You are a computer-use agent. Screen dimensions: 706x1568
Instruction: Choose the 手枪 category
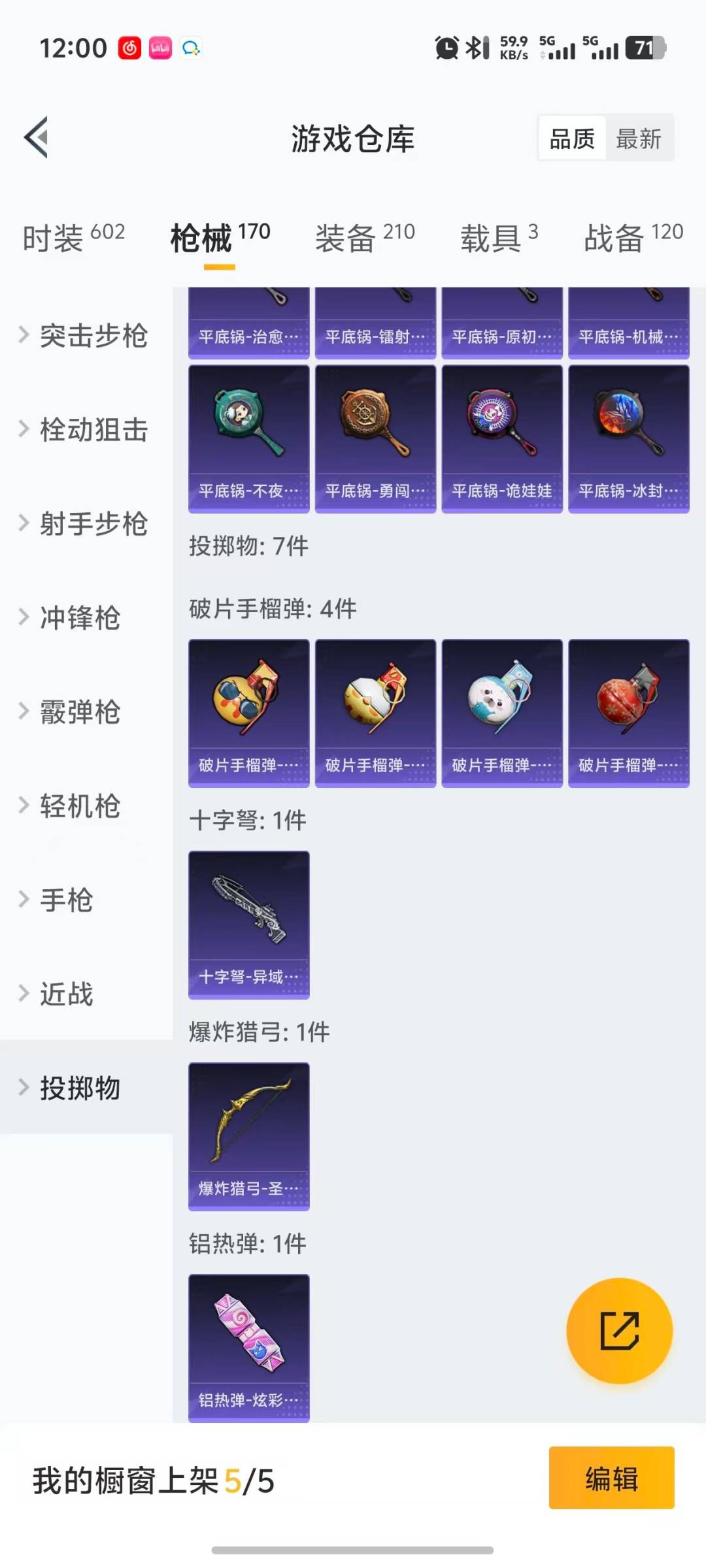[67, 900]
